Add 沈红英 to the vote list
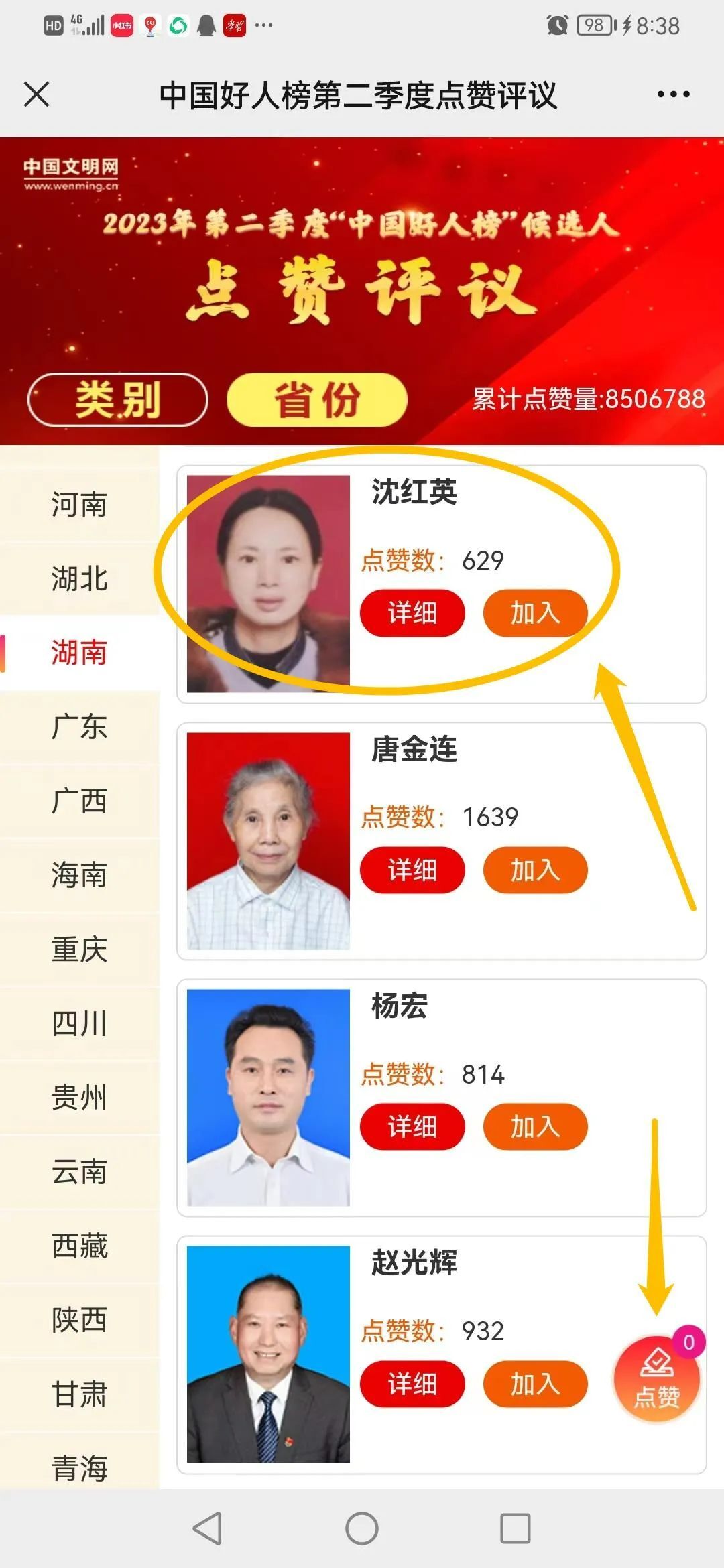724x1568 pixels. [x=535, y=613]
